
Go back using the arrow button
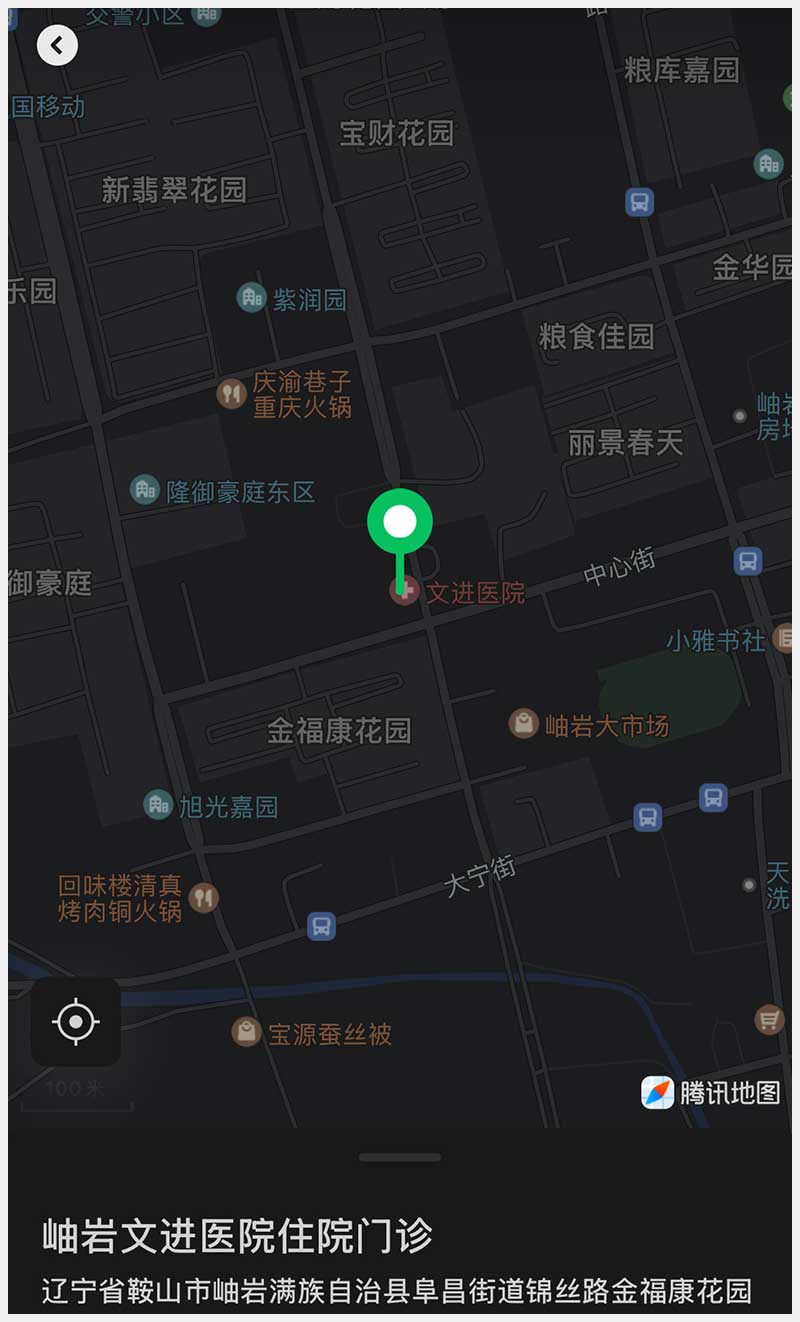[57, 45]
